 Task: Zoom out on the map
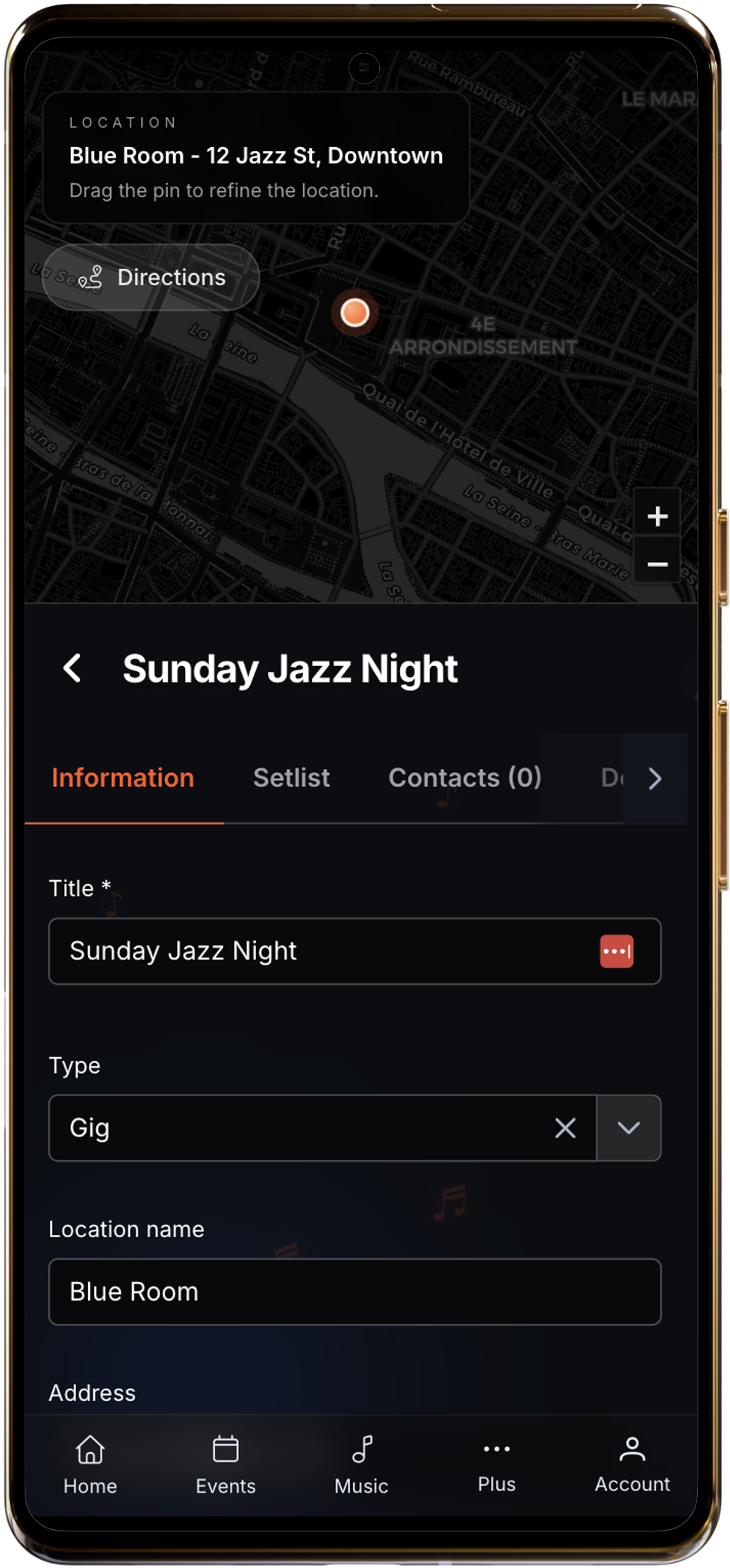pos(657,564)
